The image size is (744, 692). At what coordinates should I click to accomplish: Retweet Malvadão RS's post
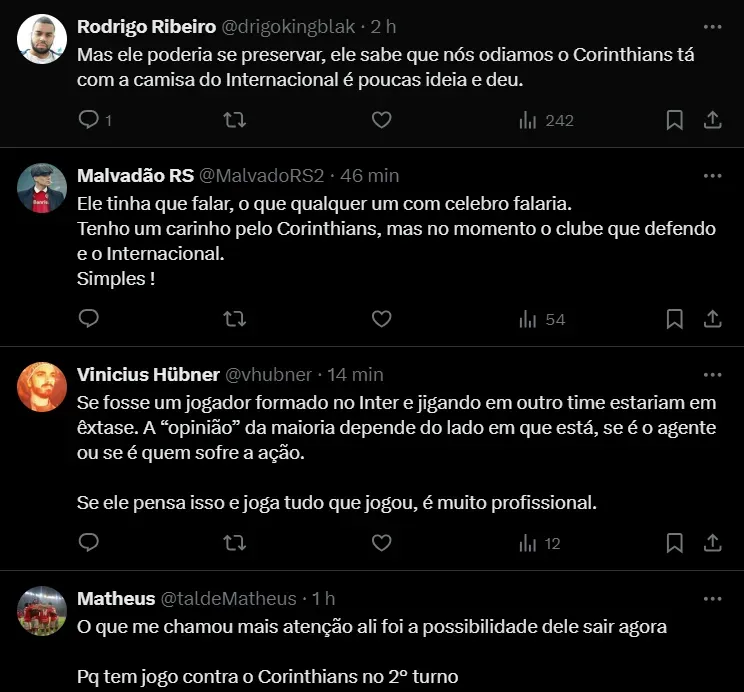point(234,319)
